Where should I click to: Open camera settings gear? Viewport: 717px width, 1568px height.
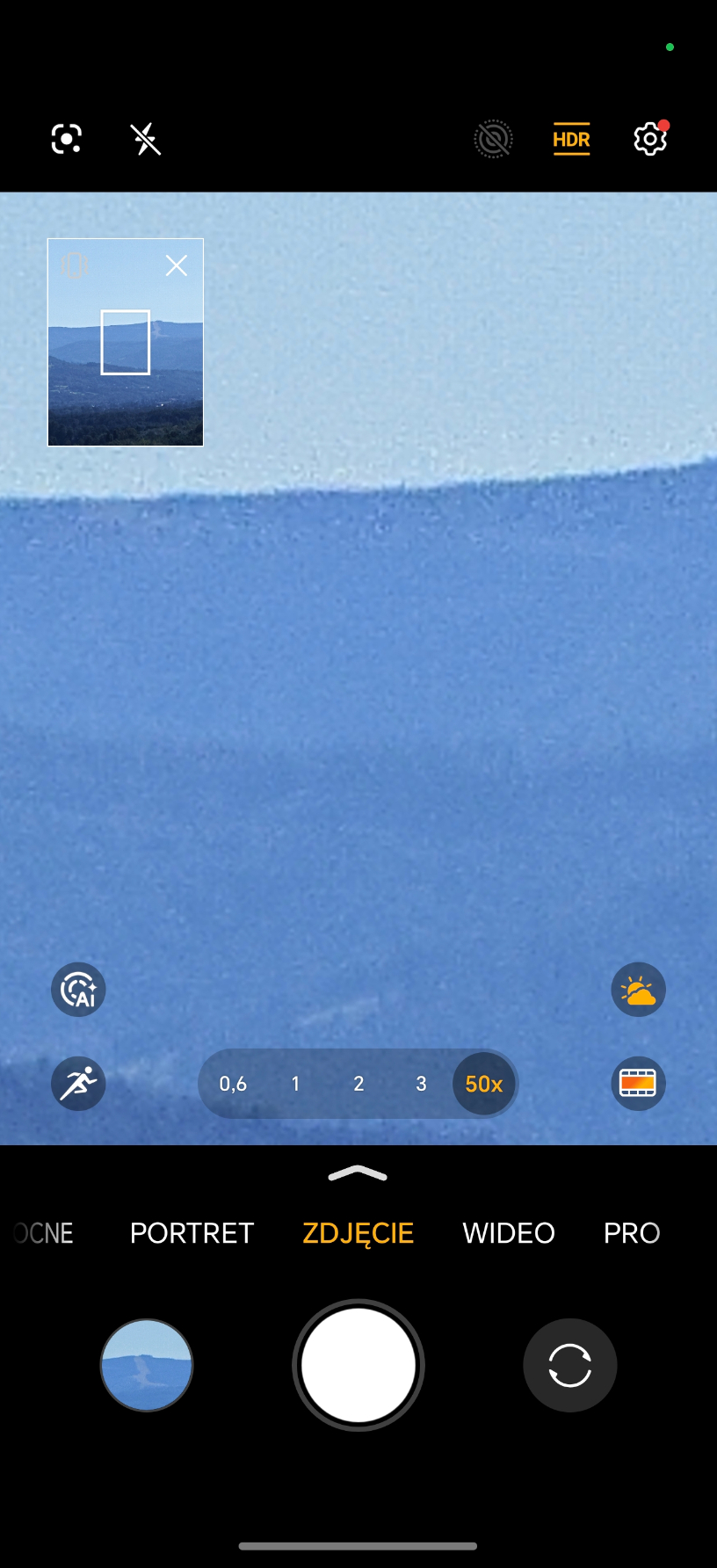[x=649, y=139]
